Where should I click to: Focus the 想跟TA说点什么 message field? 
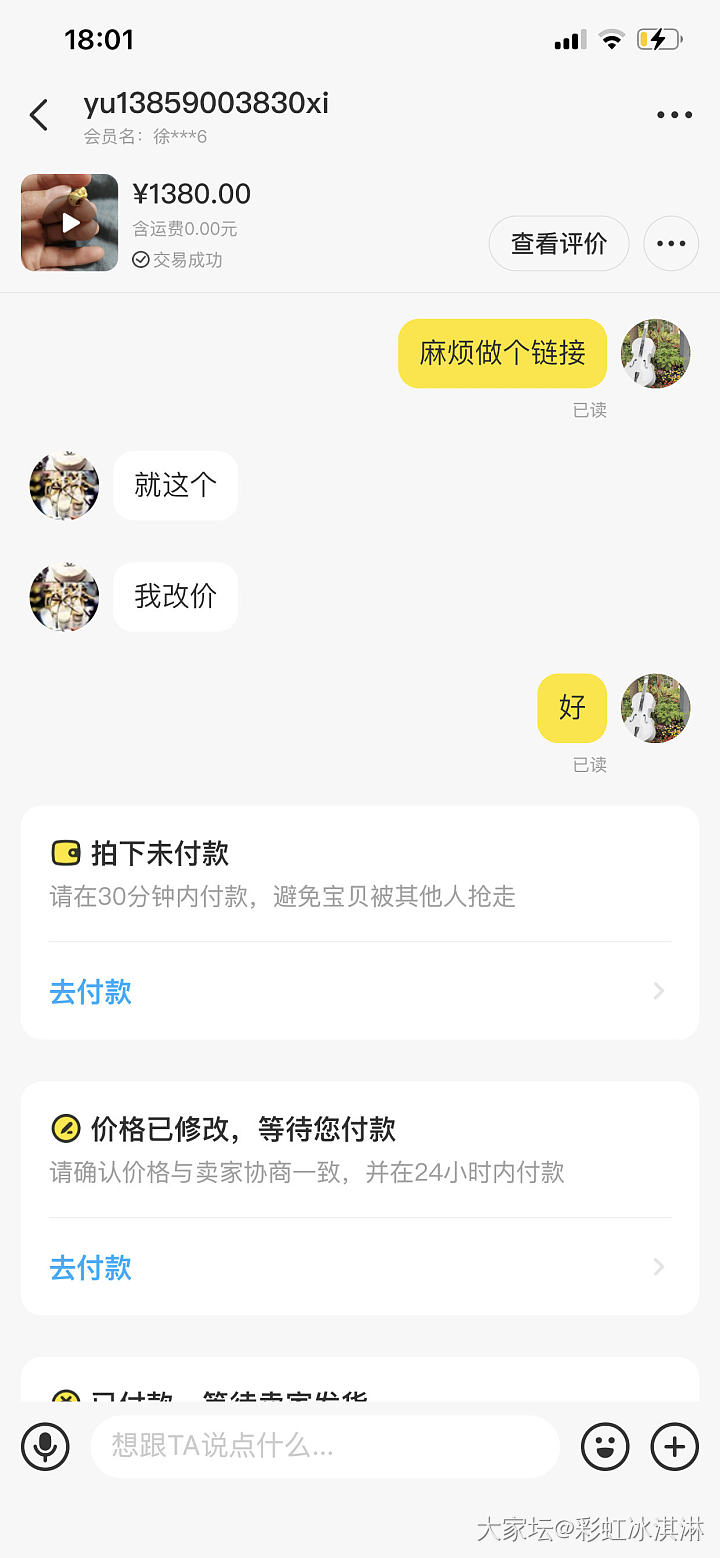pyautogui.click(x=324, y=1446)
